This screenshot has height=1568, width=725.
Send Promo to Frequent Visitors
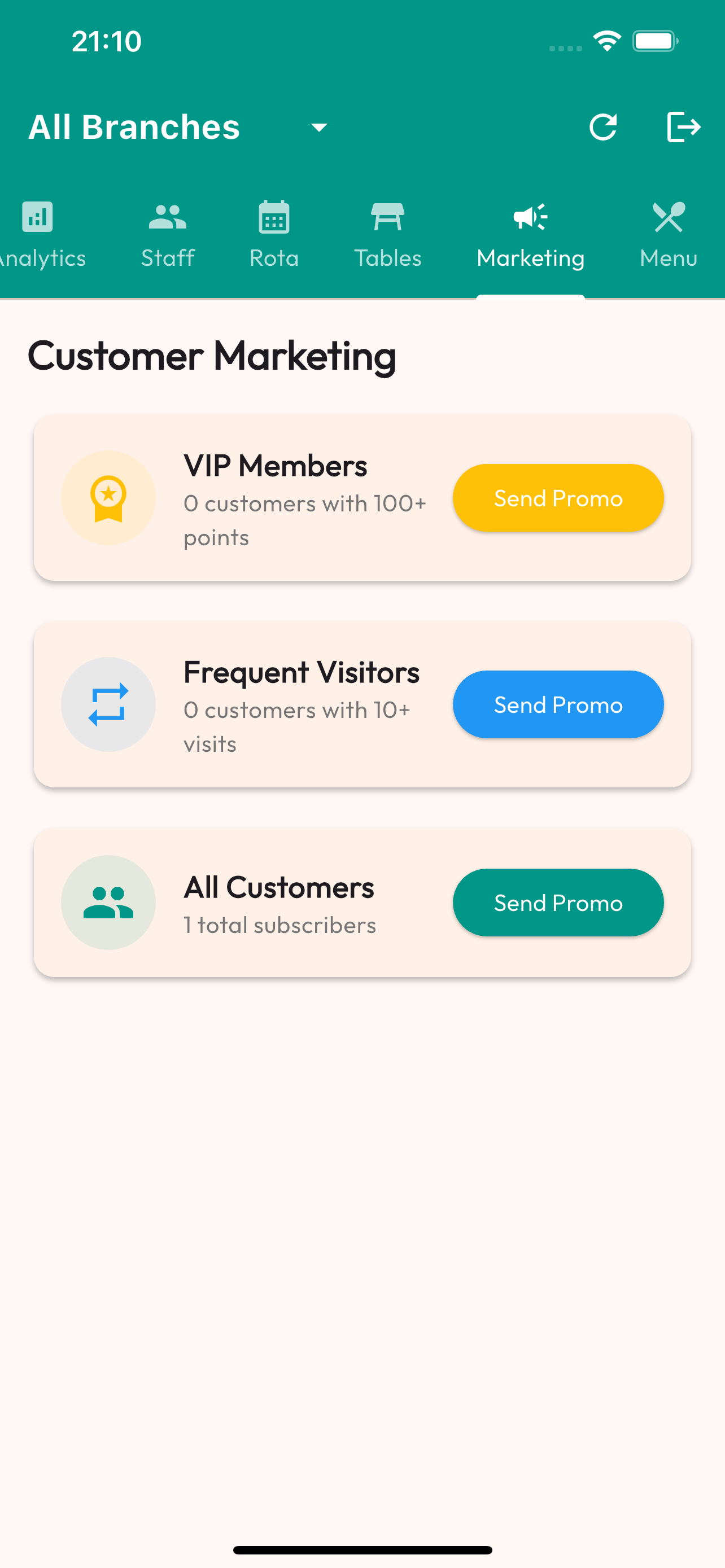[558, 704]
